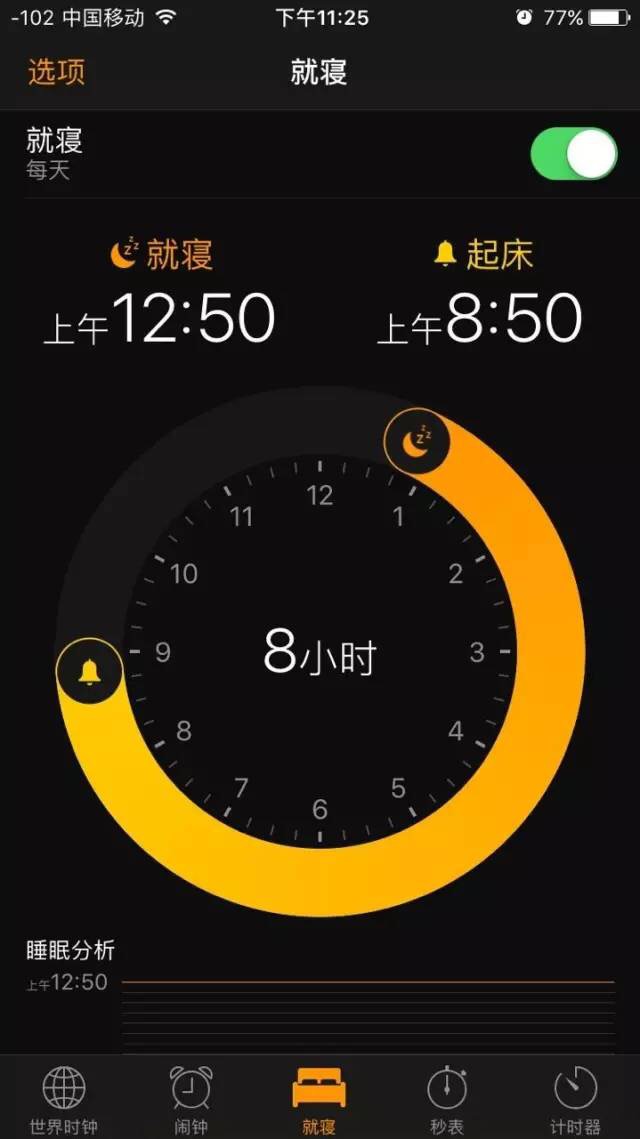The image size is (640, 1139).
Task: Open the 选项 options menu
Action: coord(56,72)
